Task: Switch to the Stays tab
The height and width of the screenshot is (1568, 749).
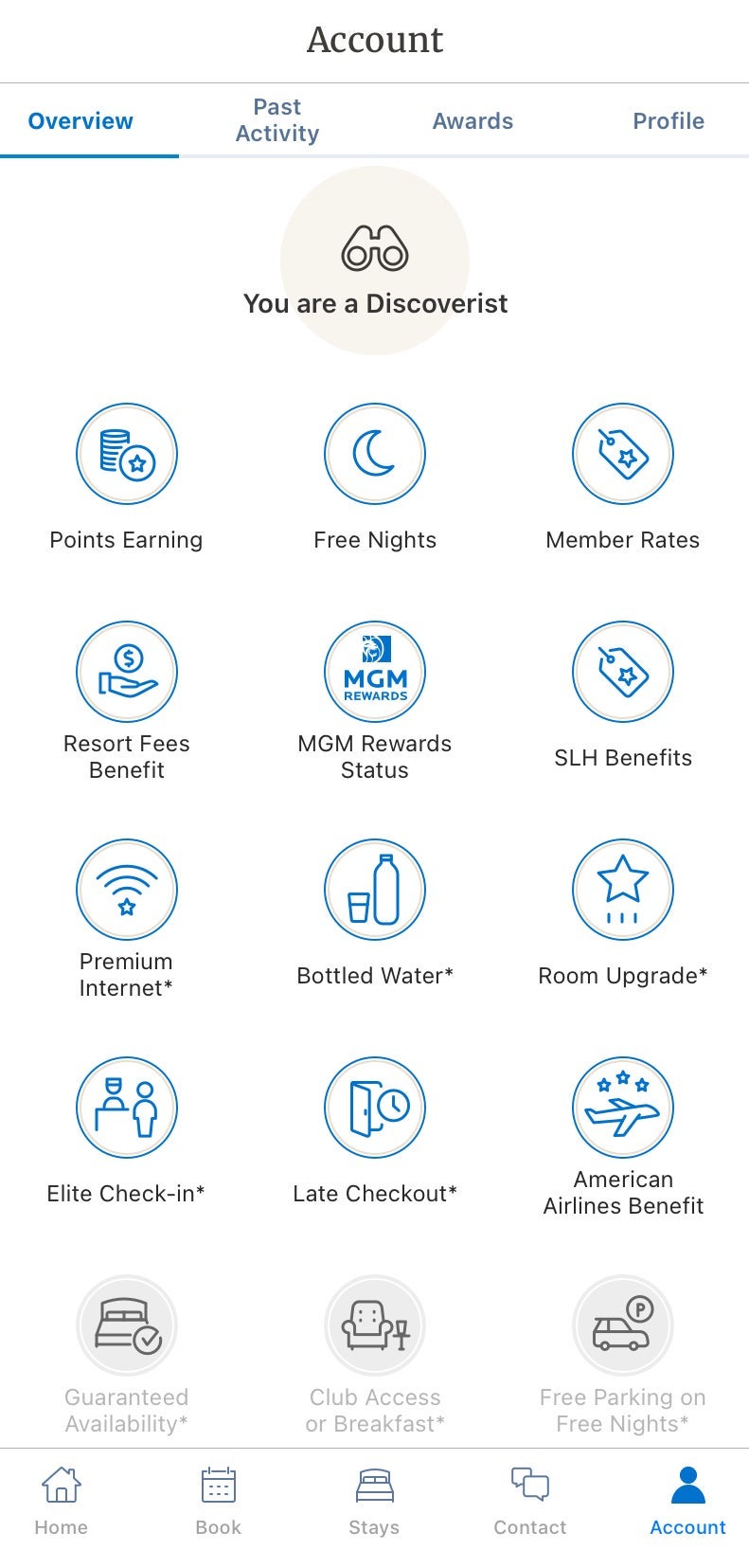Action: (374, 1500)
